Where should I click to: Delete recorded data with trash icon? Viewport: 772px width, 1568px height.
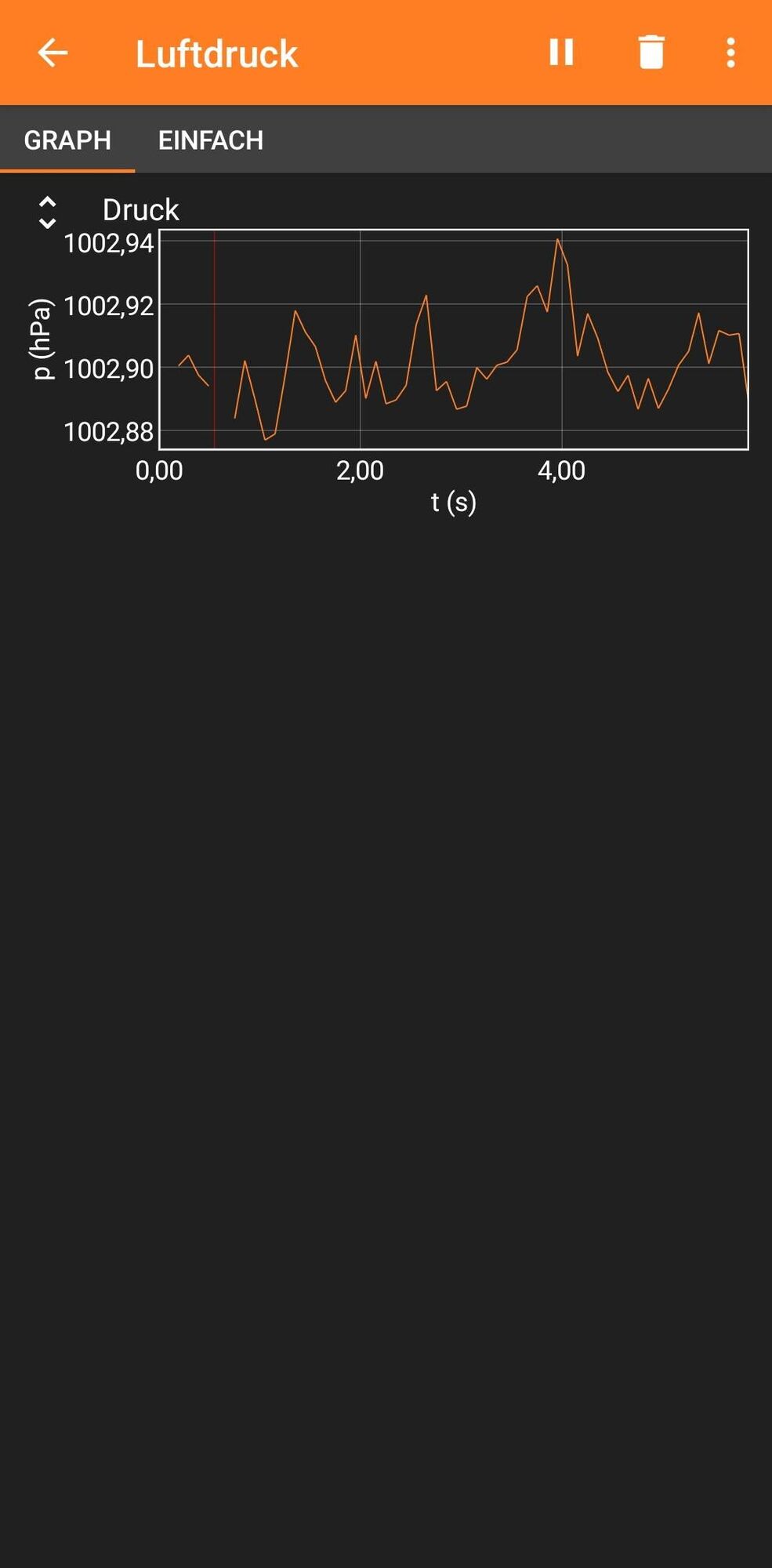(651, 53)
